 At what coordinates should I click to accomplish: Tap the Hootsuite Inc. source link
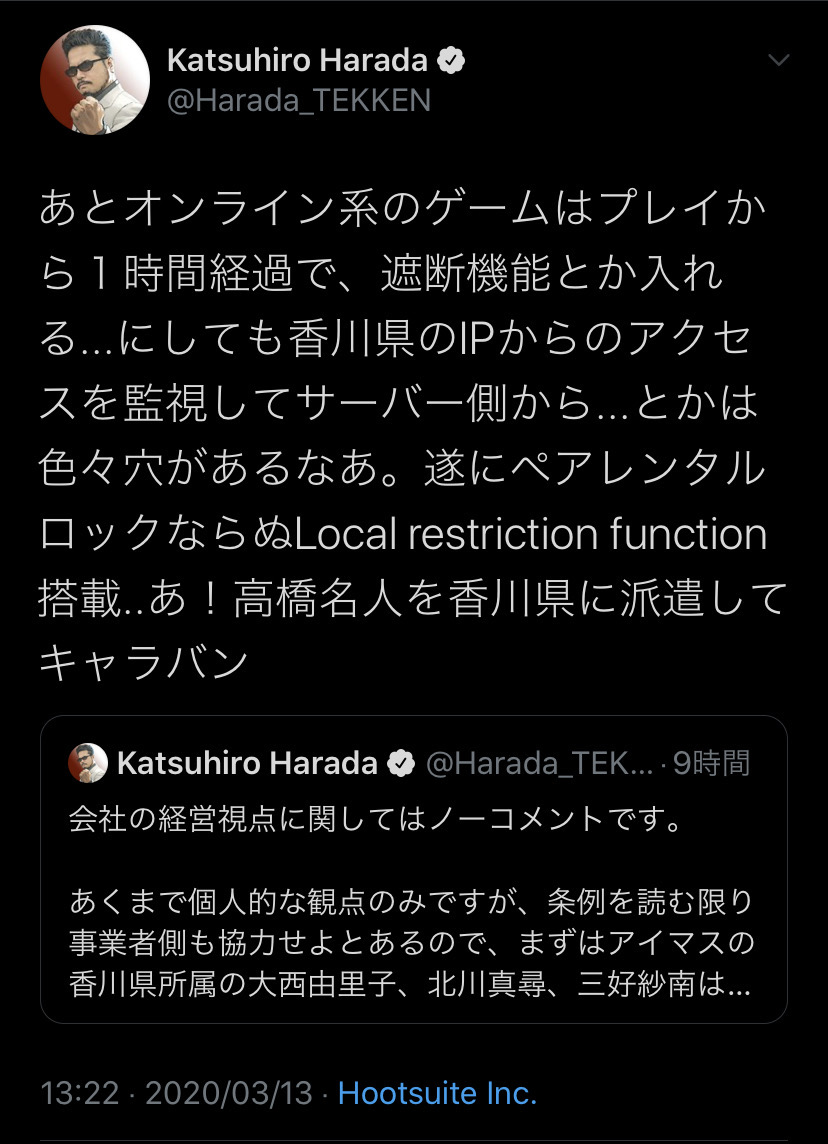click(x=437, y=1092)
